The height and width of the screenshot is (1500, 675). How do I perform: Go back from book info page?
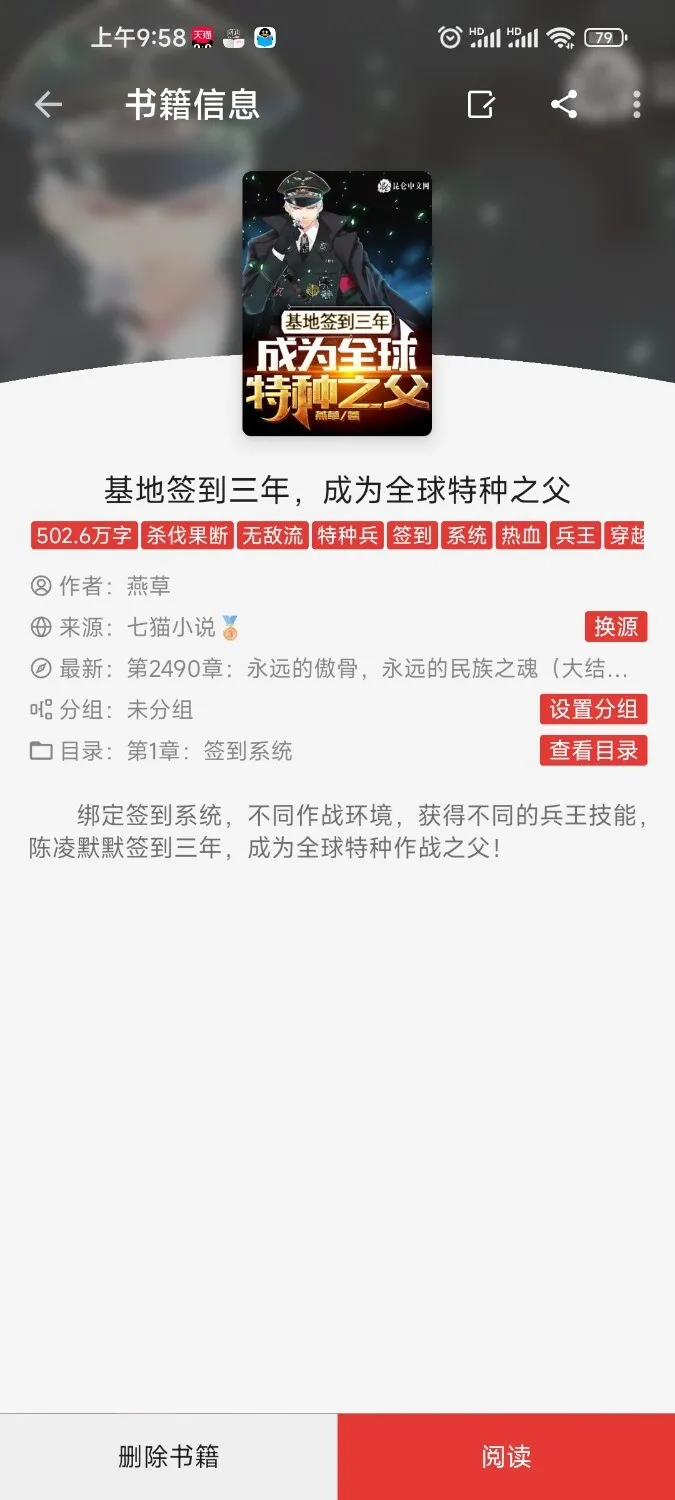[48, 104]
